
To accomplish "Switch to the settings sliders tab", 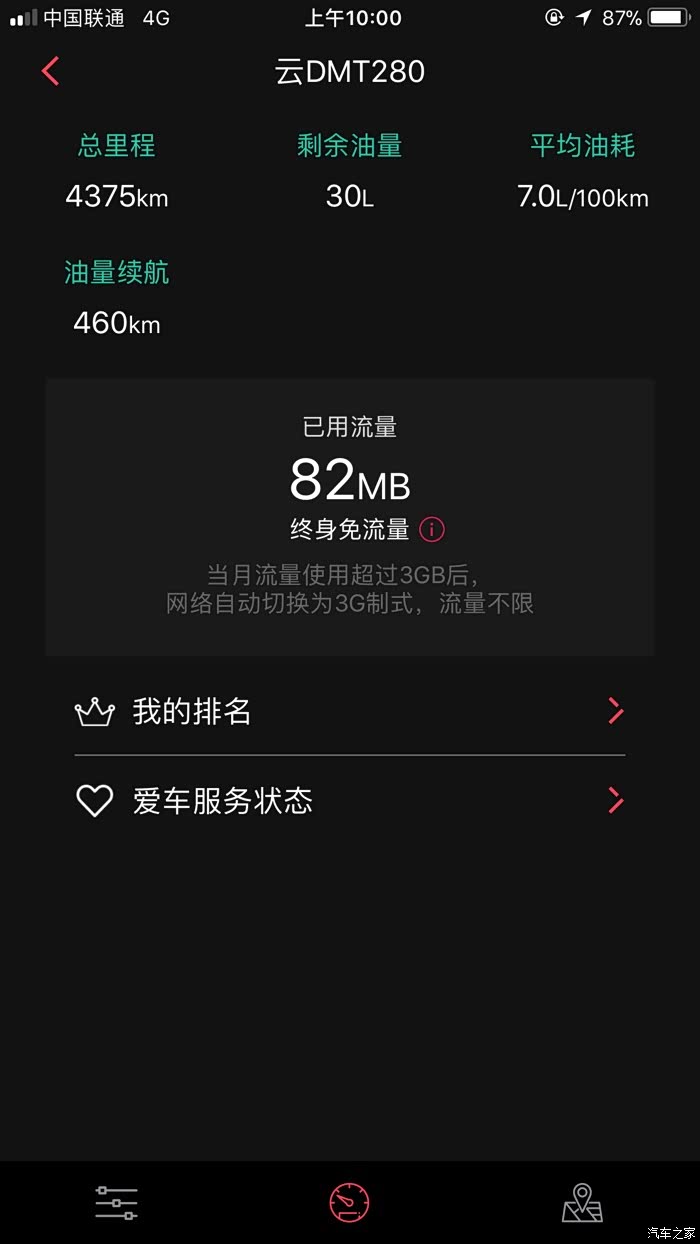I will point(116,1203).
